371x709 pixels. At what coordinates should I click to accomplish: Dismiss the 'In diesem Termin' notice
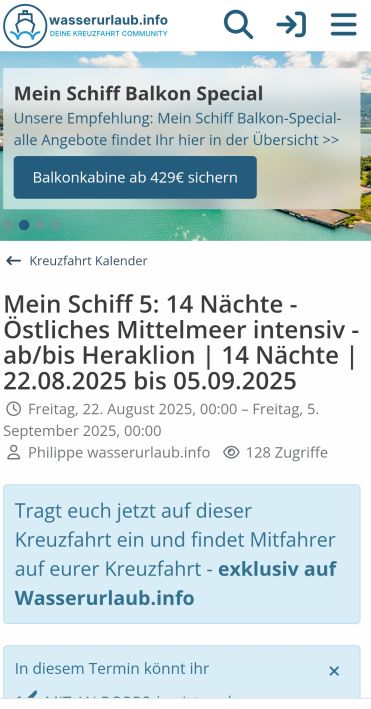point(334,671)
